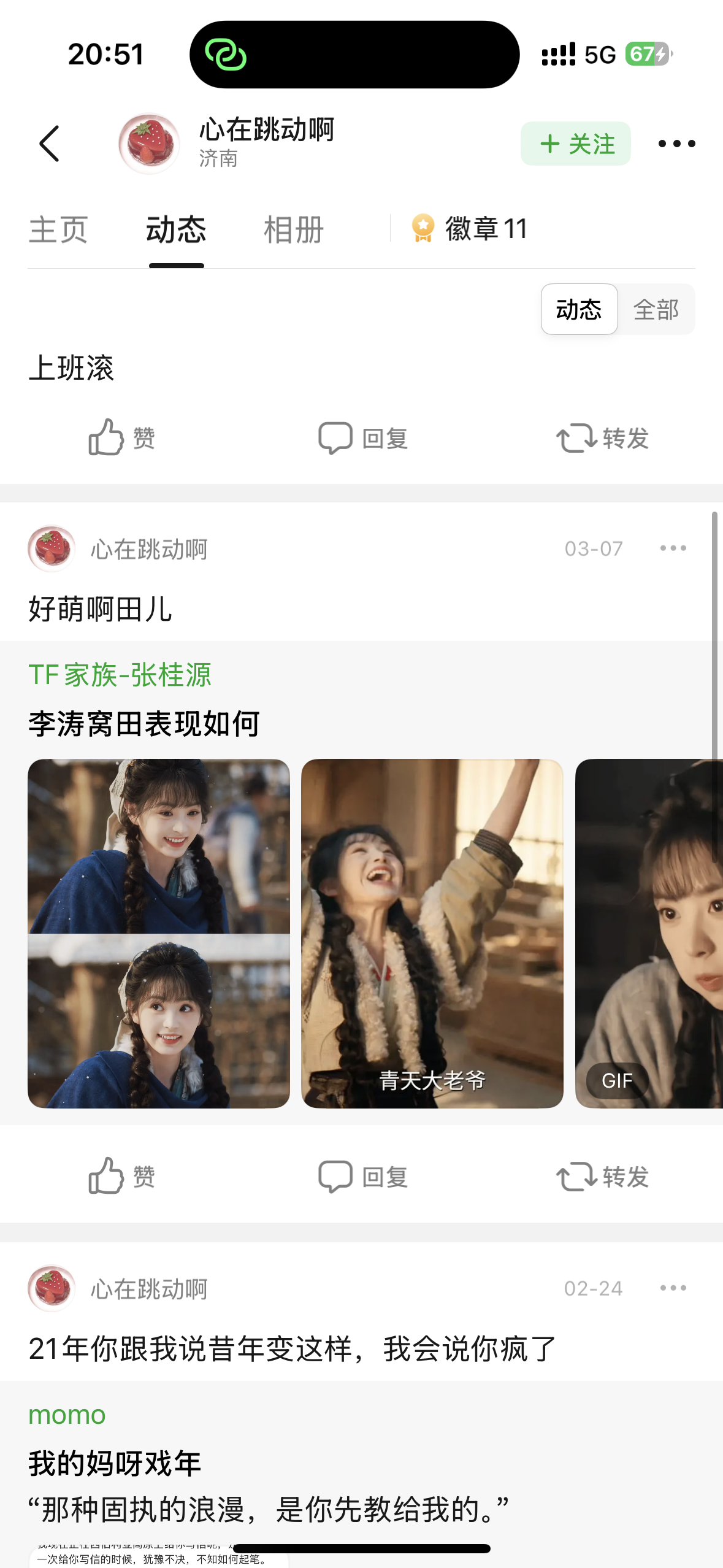Screen dimensions: 723x1568
Task: Open more options on the 02-24 post
Action: pos(673,1288)
